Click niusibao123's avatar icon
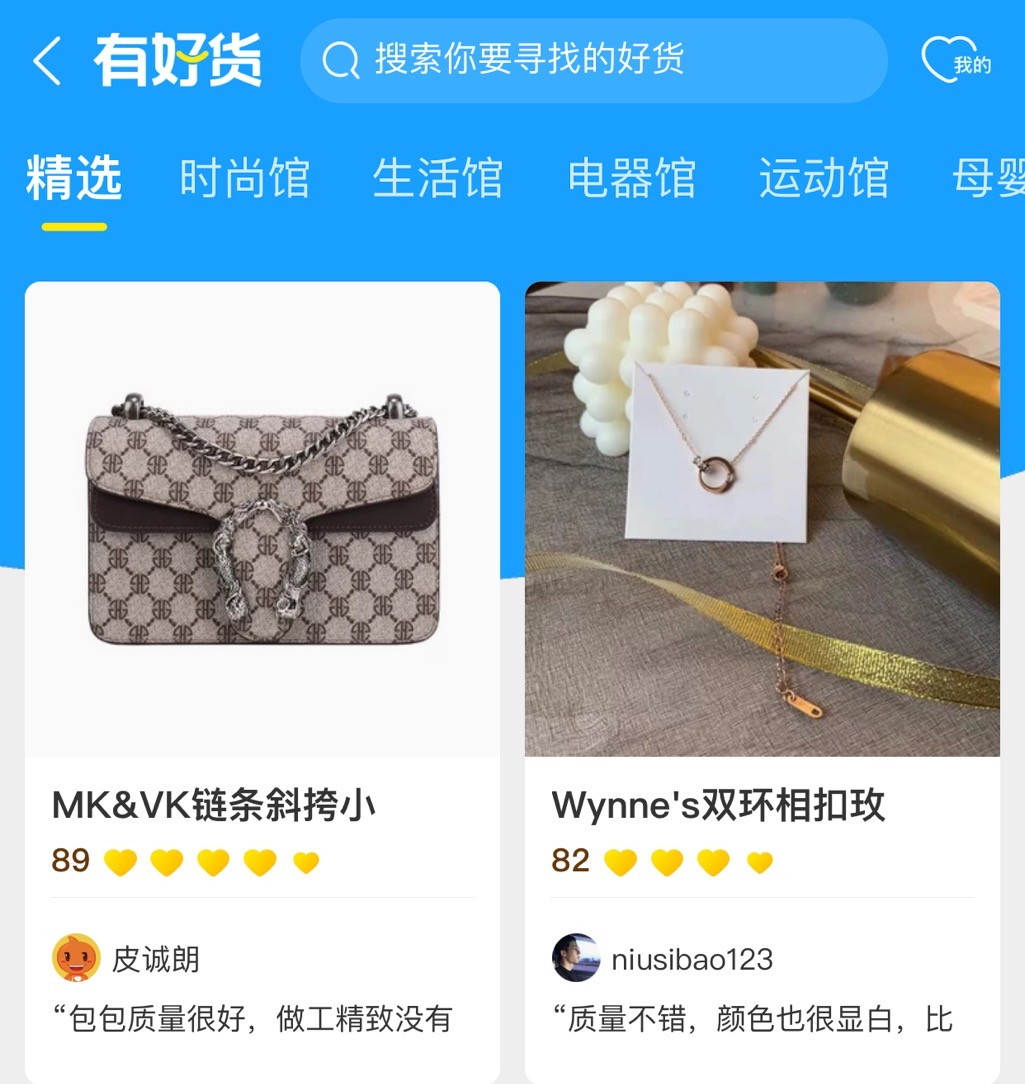Image resolution: width=1025 pixels, height=1084 pixels. pos(576,957)
